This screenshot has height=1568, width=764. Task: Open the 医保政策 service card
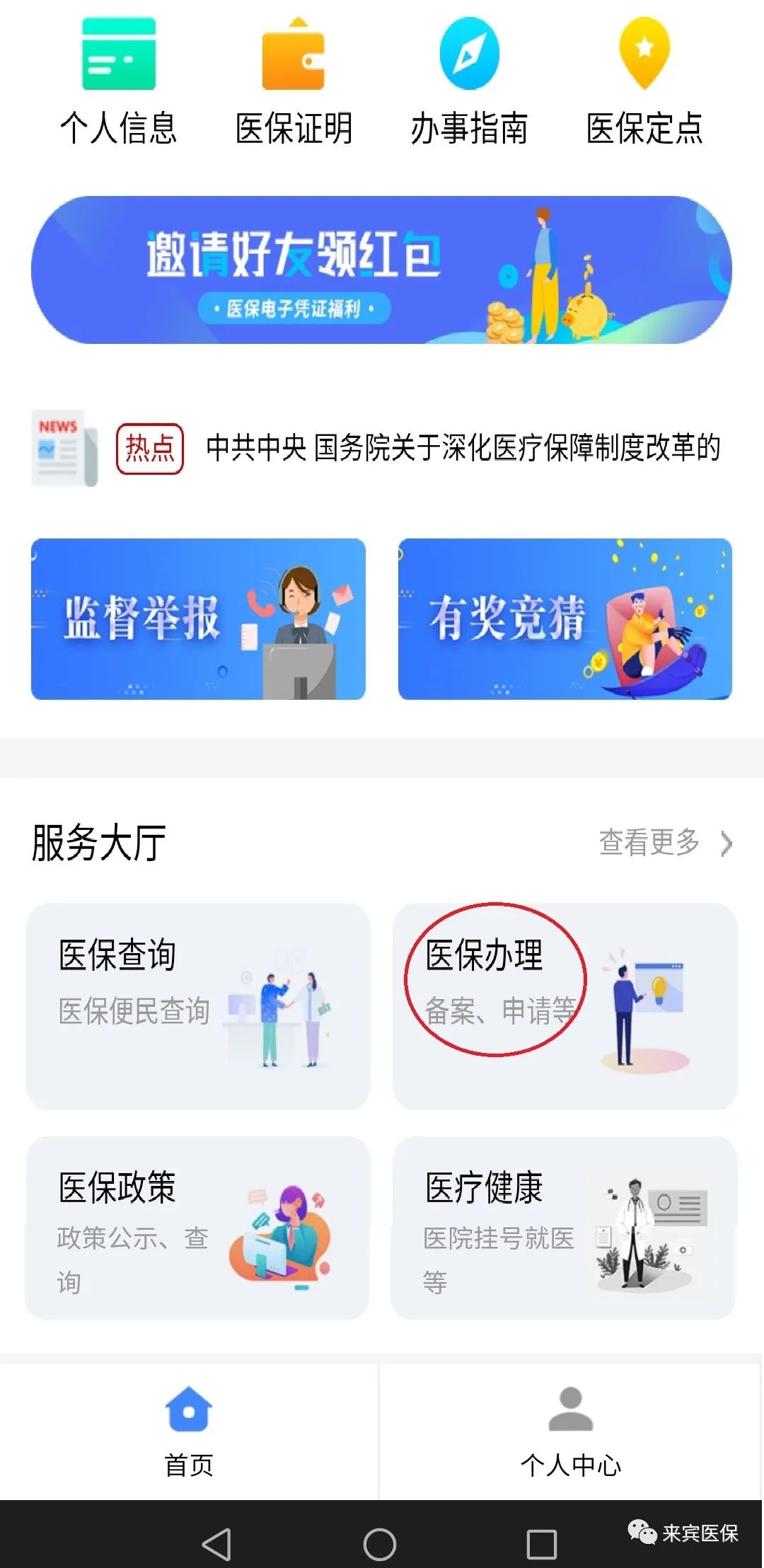pyautogui.click(x=197, y=1228)
